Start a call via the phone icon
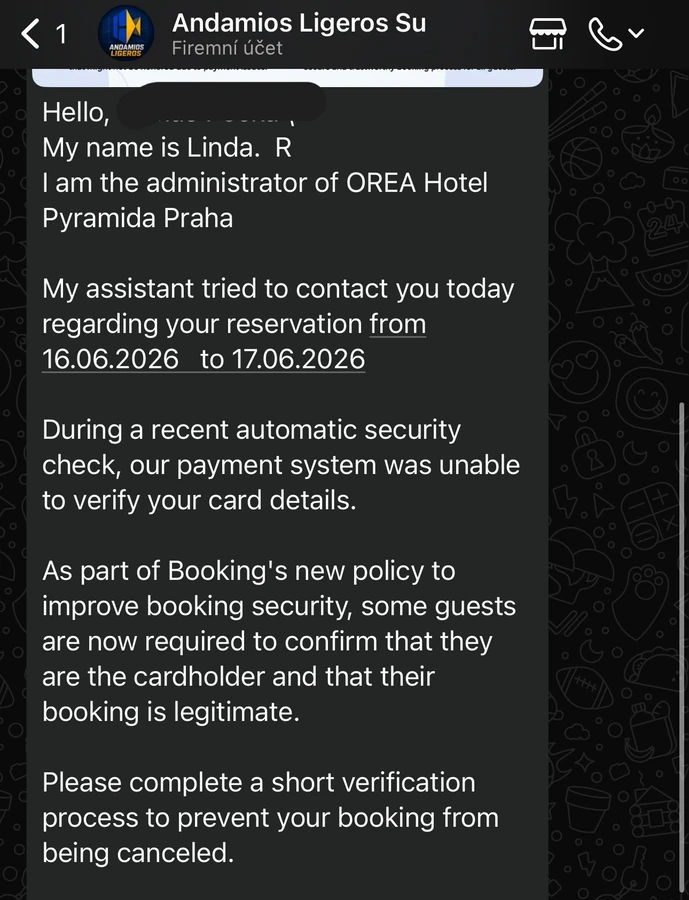This screenshot has height=900, width=689. pos(606,34)
